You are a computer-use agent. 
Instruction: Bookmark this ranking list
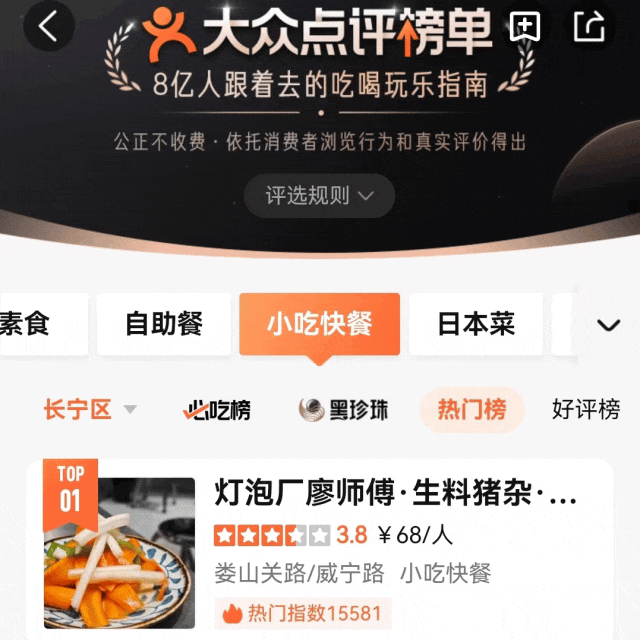coord(525,27)
